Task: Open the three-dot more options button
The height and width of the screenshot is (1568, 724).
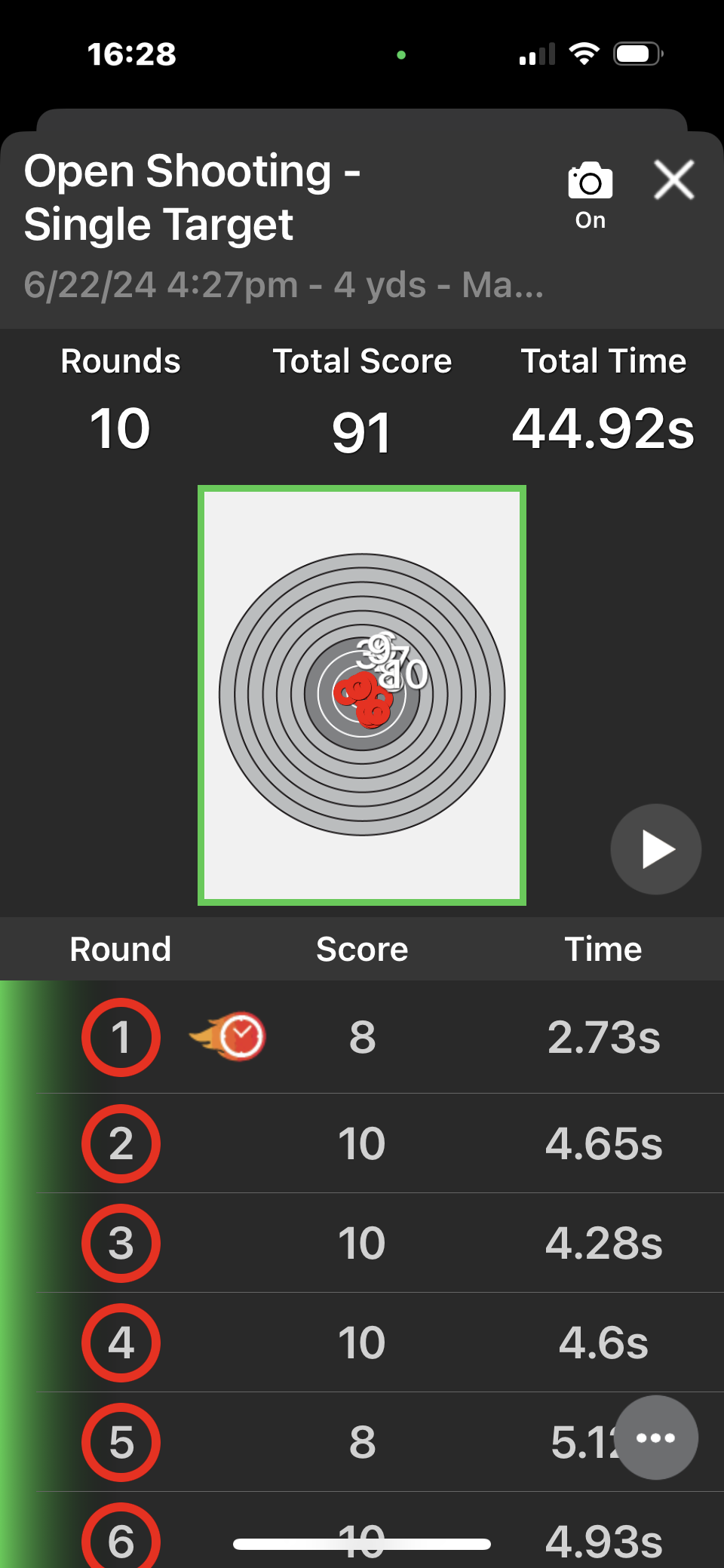Action: [656, 1438]
